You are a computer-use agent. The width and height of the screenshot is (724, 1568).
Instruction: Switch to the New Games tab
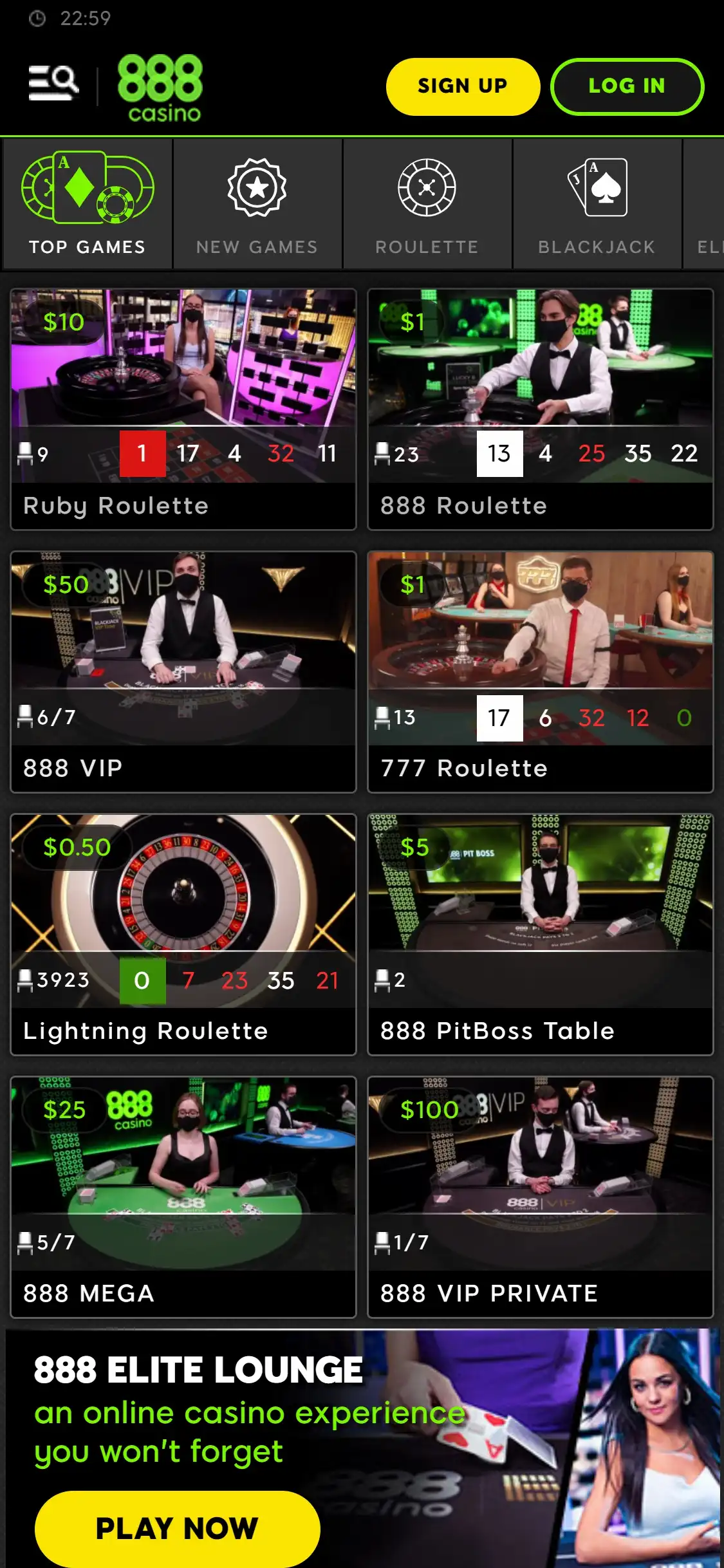[257, 205]
